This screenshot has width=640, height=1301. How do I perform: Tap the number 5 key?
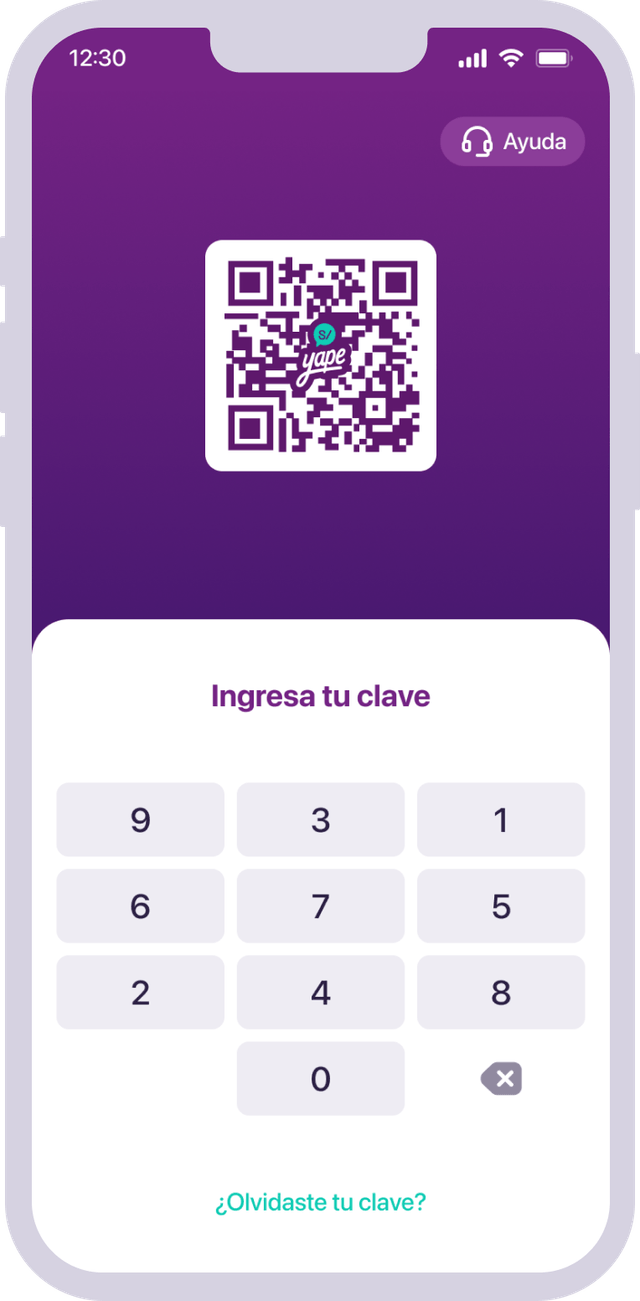[x=500, y=906]
